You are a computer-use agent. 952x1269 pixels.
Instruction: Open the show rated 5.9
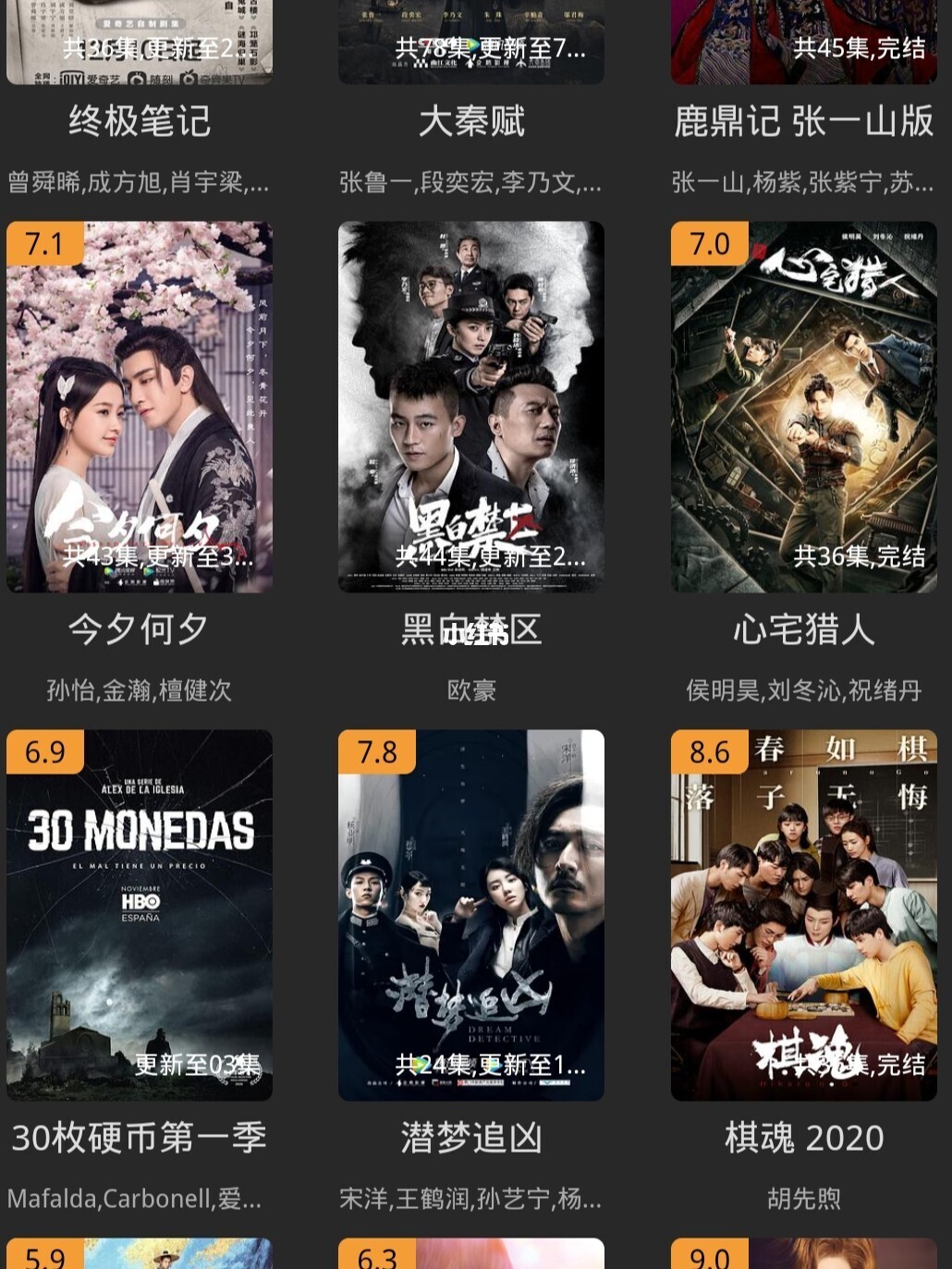[x=140, y=1254]
